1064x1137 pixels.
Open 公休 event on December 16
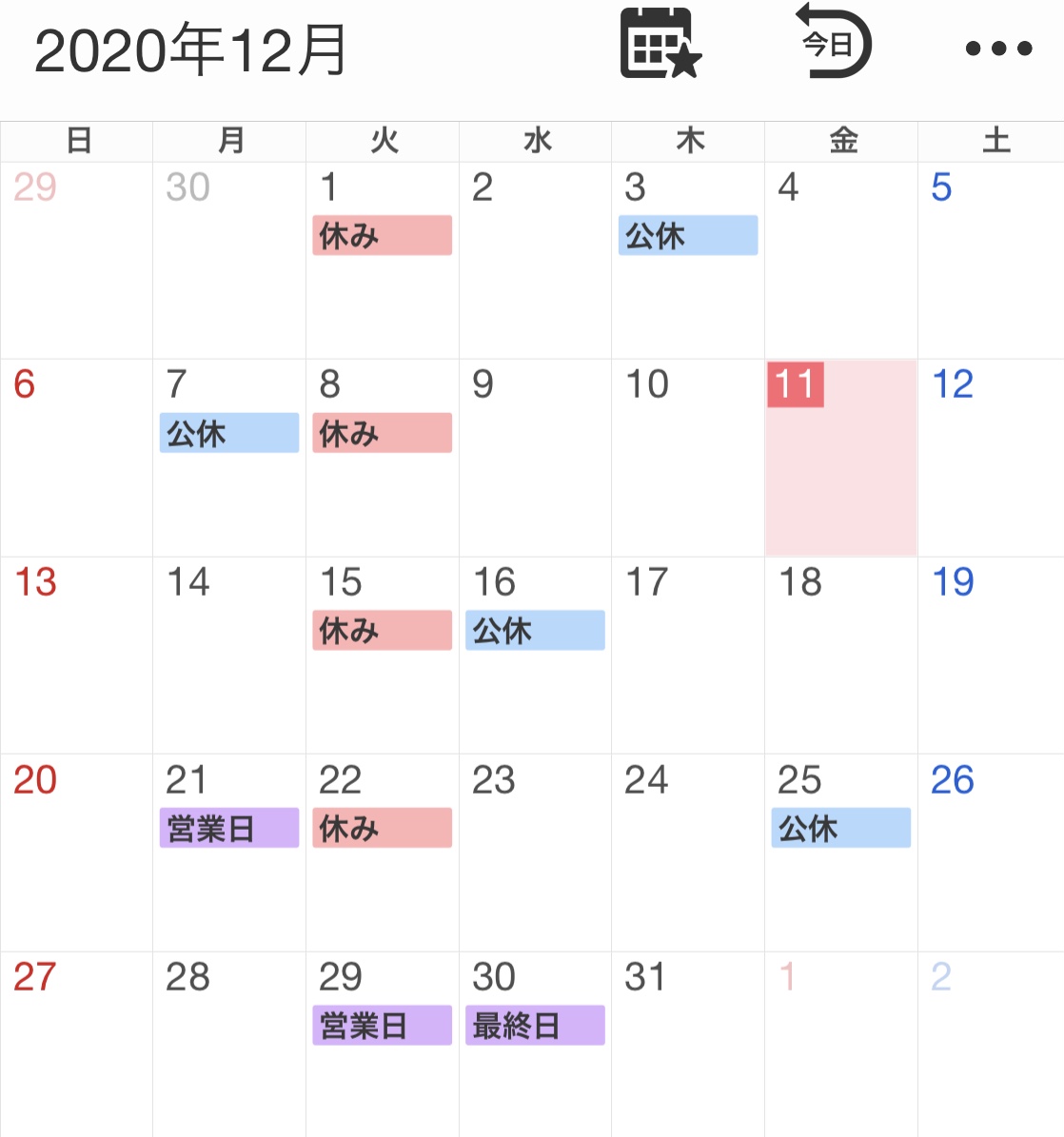(x=535, y=631)
